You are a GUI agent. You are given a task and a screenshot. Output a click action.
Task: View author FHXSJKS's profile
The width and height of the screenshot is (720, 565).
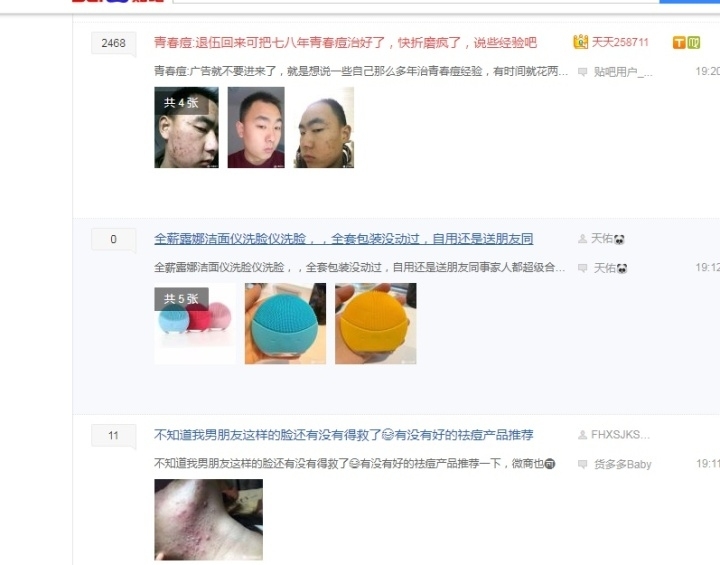620,435
